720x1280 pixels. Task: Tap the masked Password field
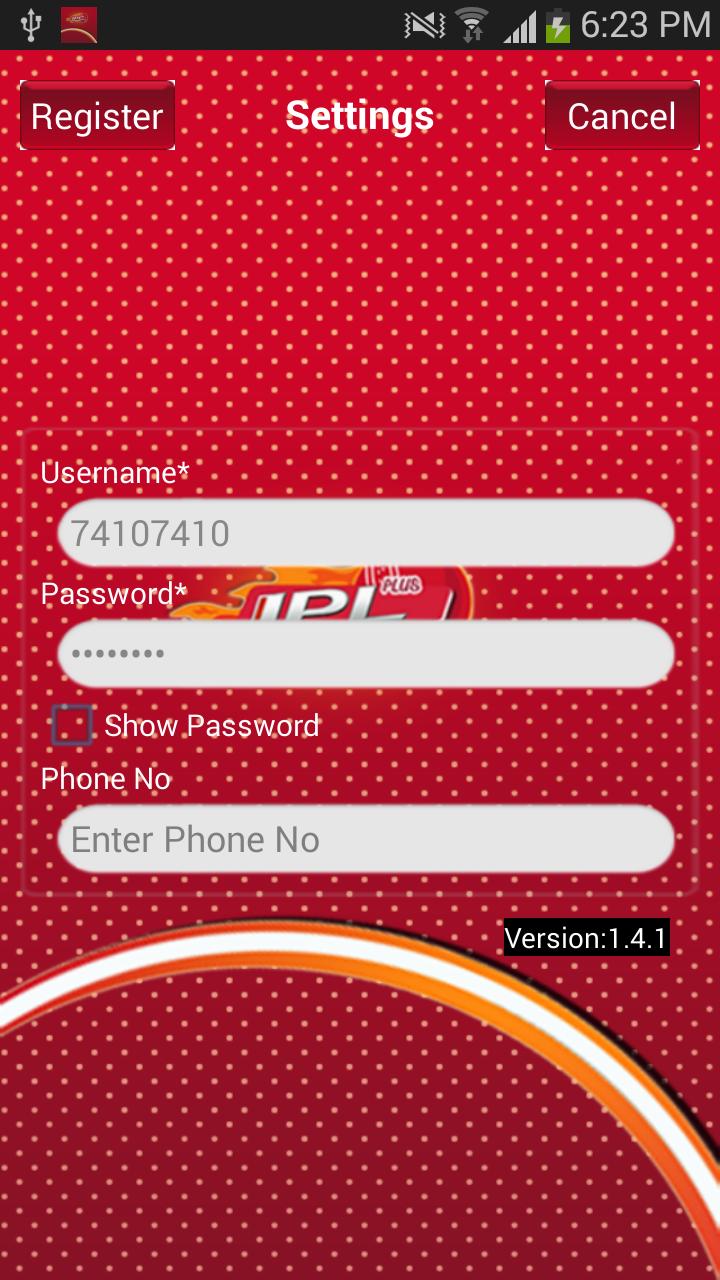366,653
